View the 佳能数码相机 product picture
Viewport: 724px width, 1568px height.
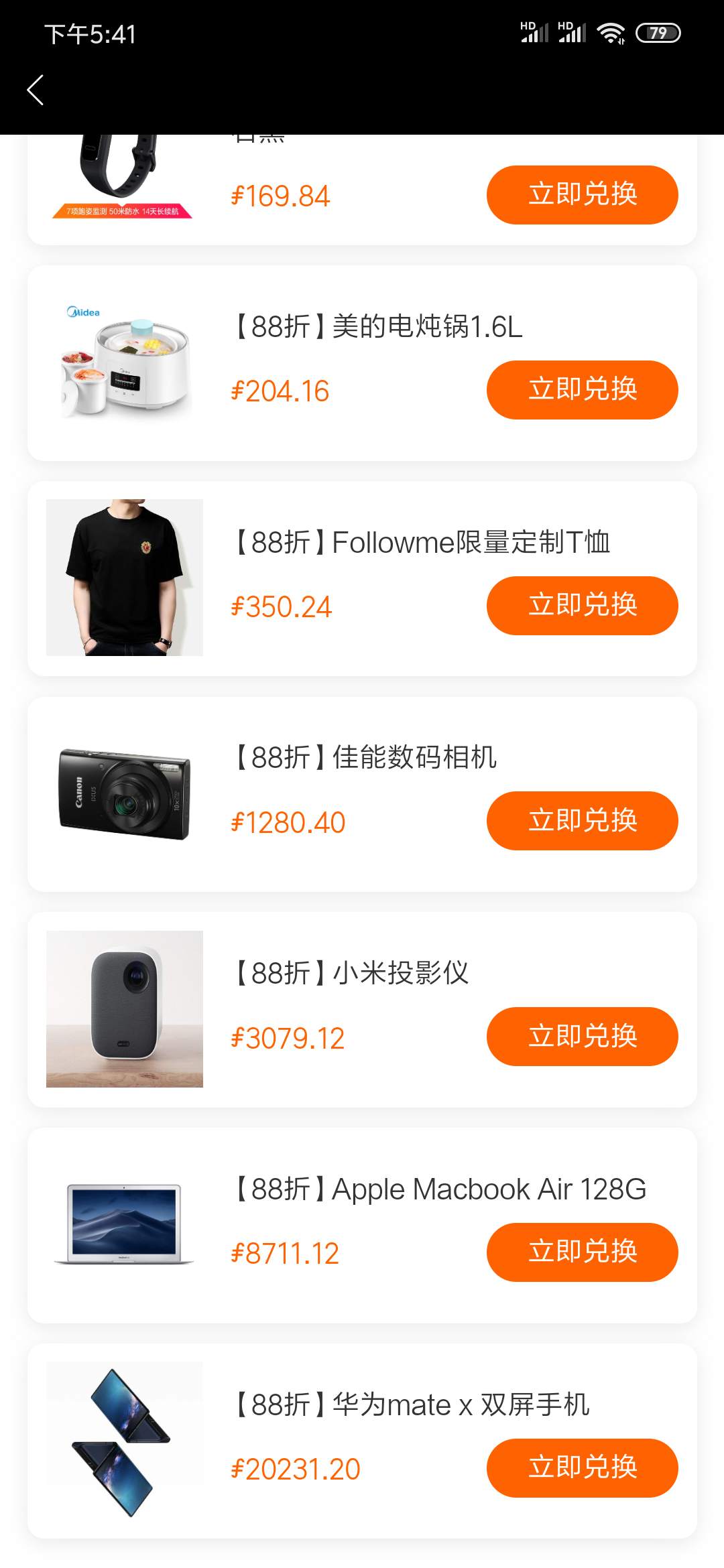pyautogui.click(x=125, y=793)
